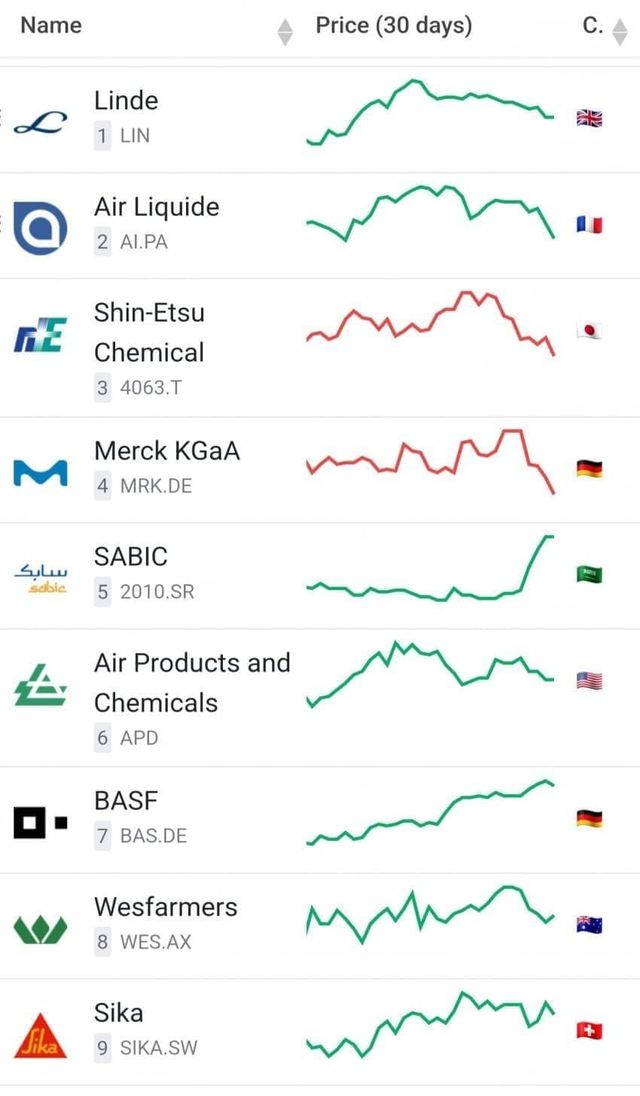640x1096 pixels.
Task: Open Shin-Etsu Chemical's page
Action: [x=149, y=332]
